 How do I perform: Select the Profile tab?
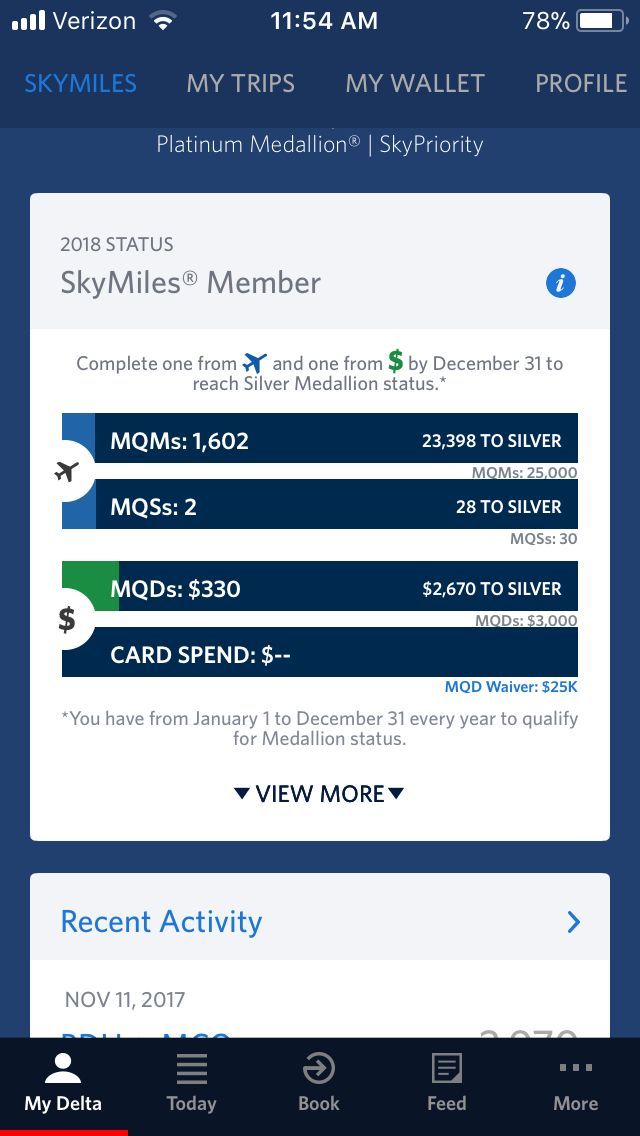(x=581, y=83)
